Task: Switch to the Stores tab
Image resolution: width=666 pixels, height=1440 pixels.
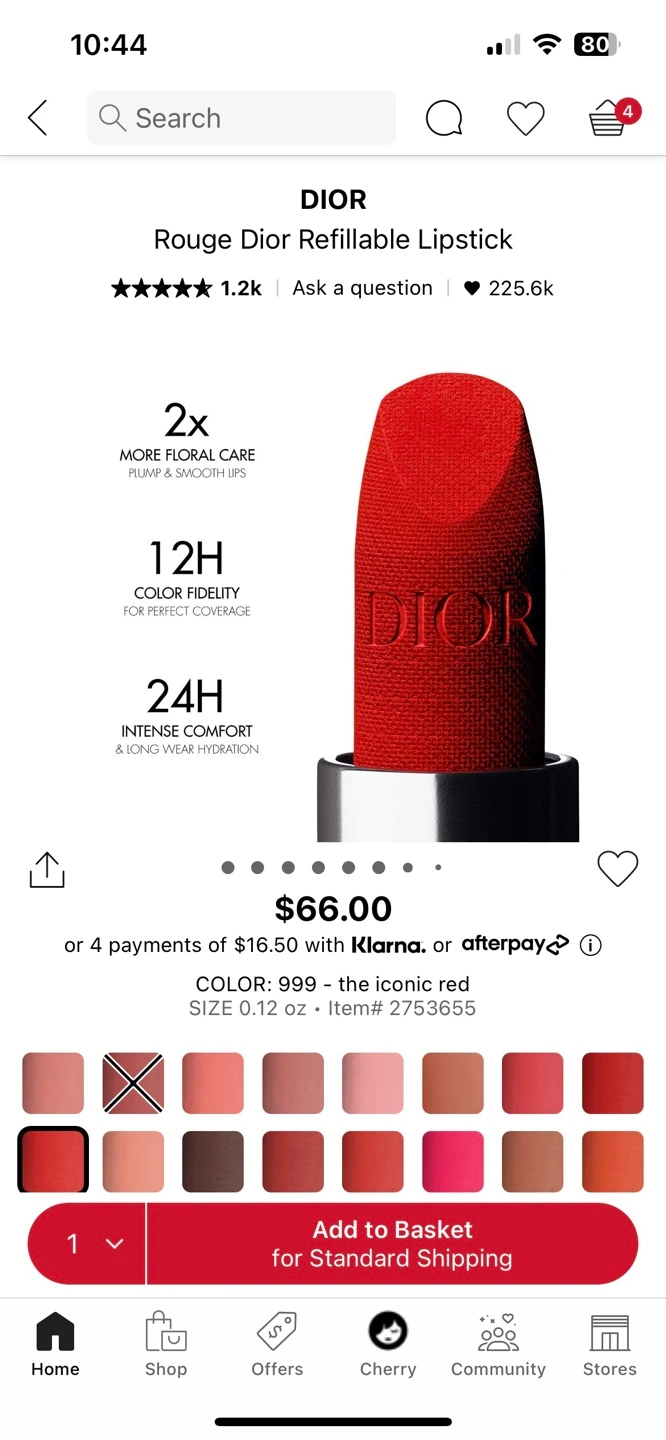Action: click(609, 1345)
